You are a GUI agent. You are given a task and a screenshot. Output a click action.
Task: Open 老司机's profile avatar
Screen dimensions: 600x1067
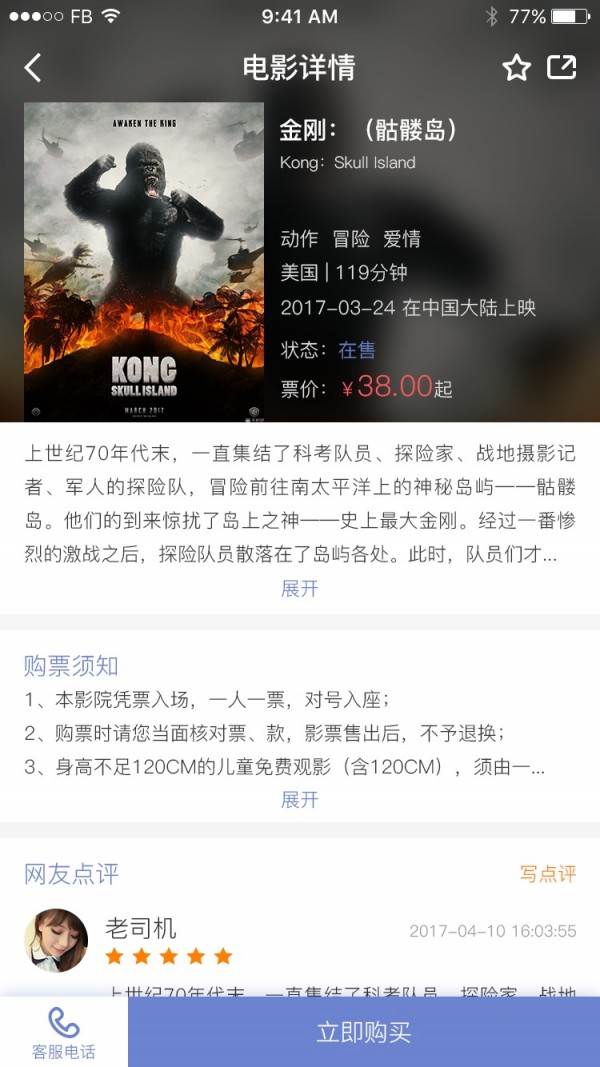tap(56, 941)
